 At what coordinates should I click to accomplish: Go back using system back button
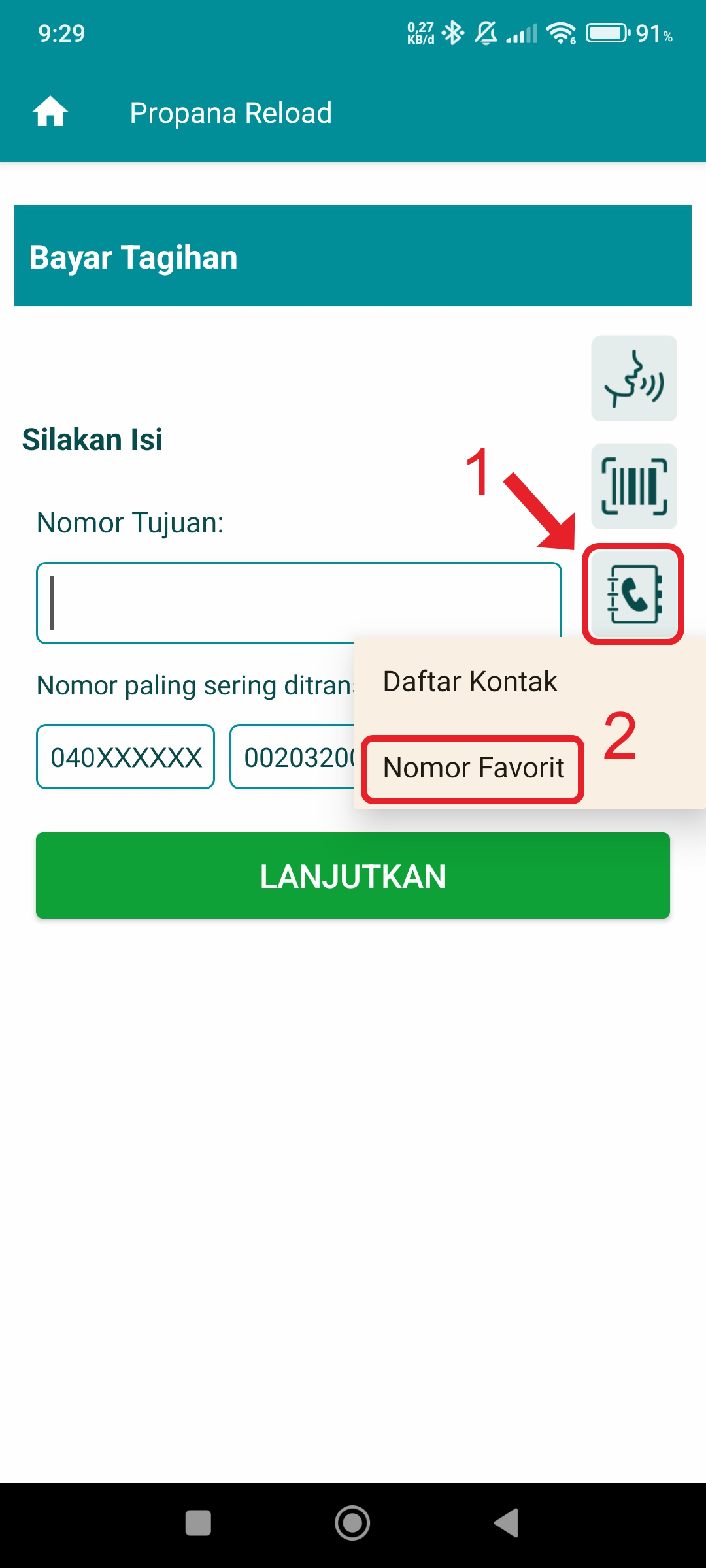pos(507,1523)
